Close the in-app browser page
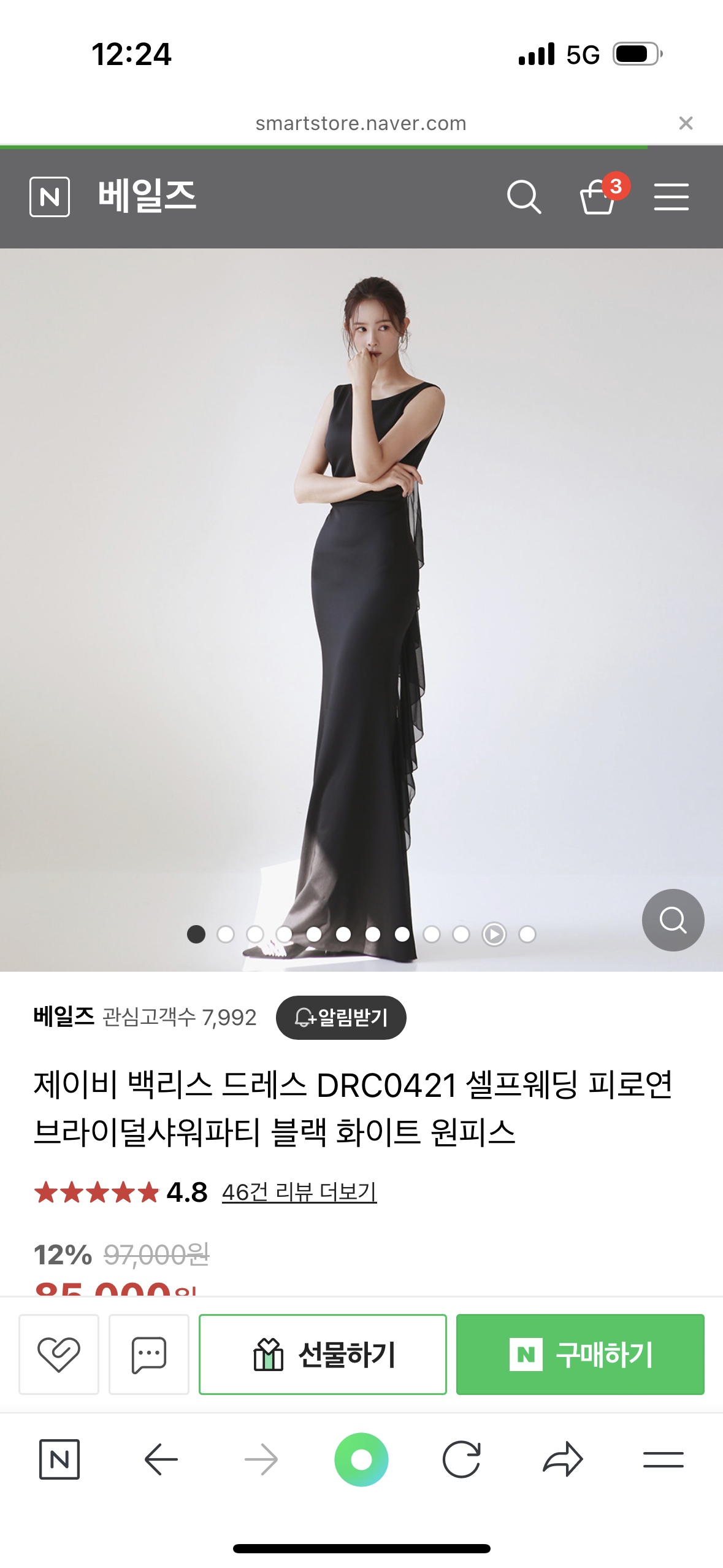This screenshot has width=723, height=1568. click(686, 123)
